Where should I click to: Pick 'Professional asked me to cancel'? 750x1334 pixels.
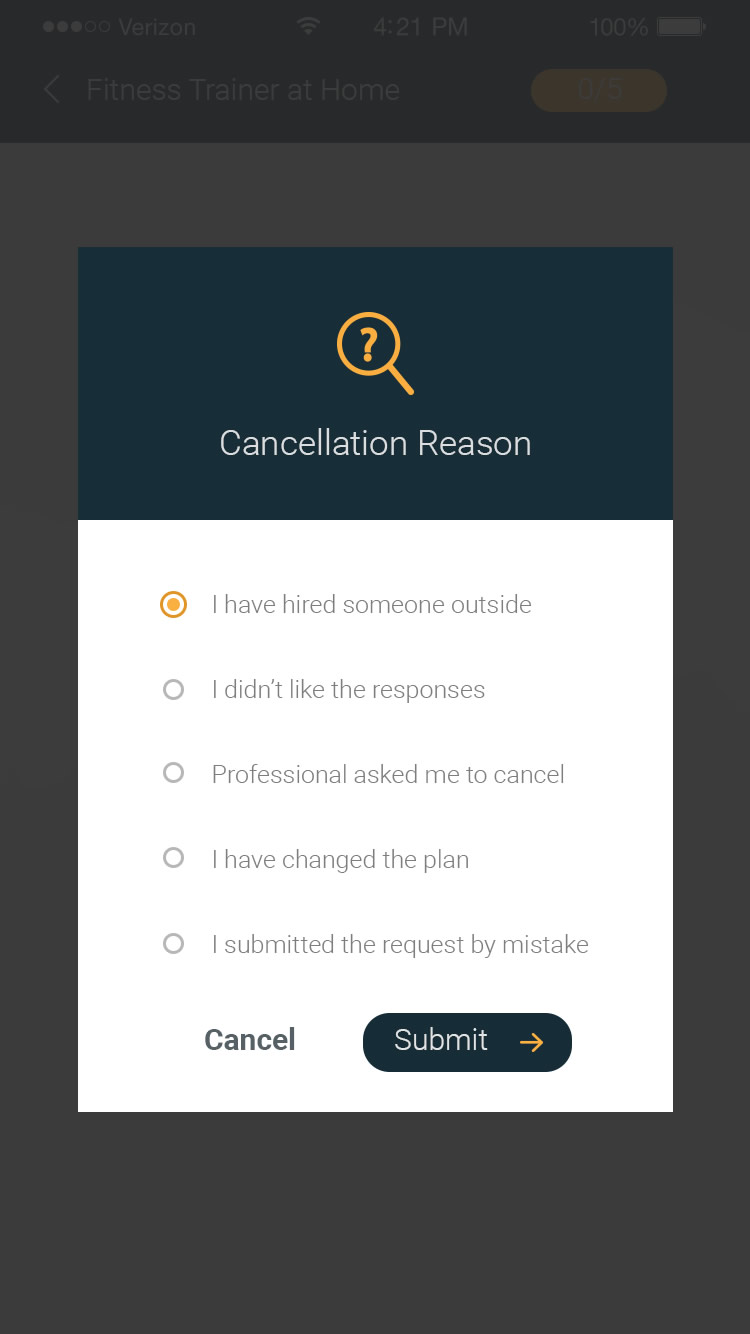363,775
